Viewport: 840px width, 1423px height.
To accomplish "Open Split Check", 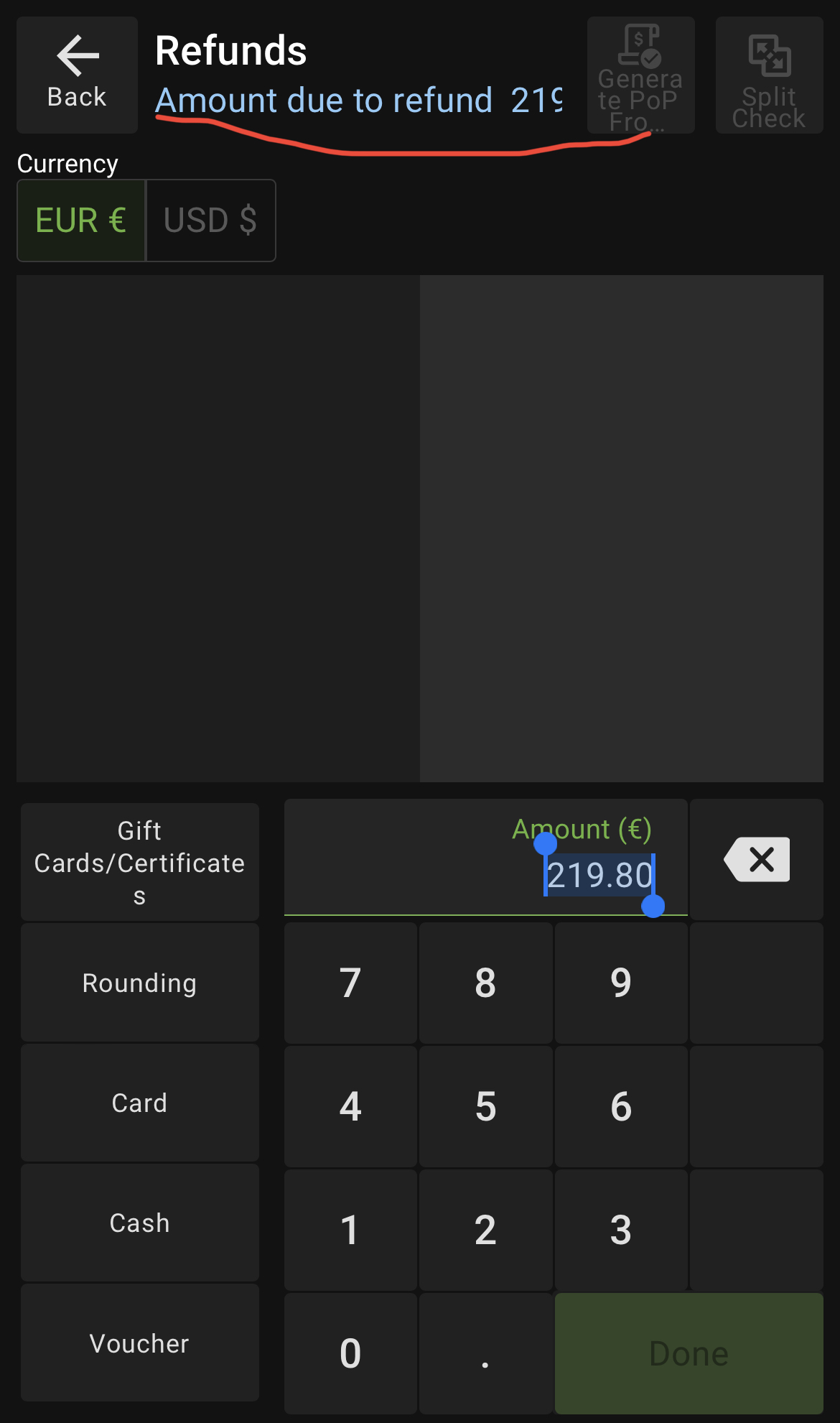I will pos(769,75).
